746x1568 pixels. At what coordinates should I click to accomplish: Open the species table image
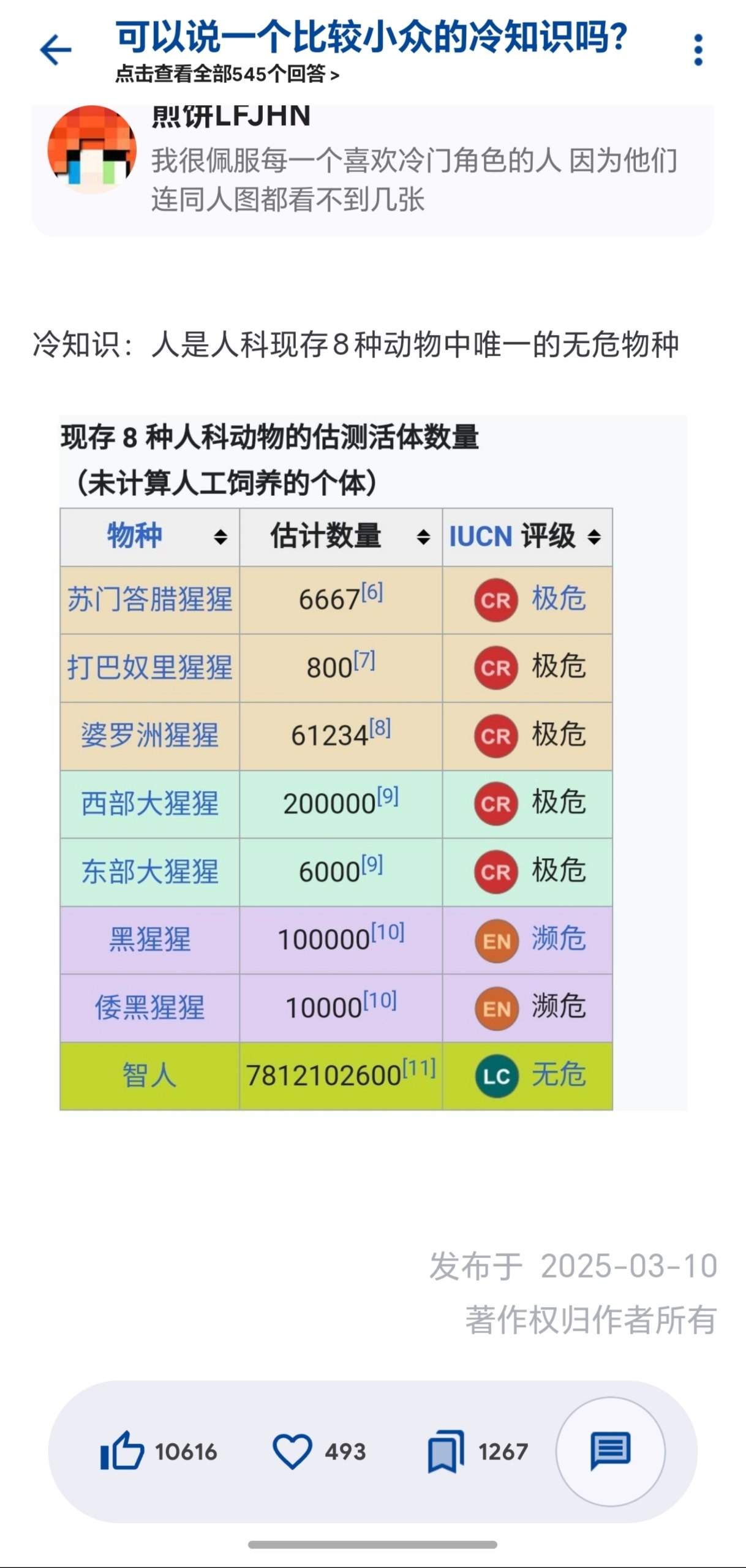click(373, 763)
